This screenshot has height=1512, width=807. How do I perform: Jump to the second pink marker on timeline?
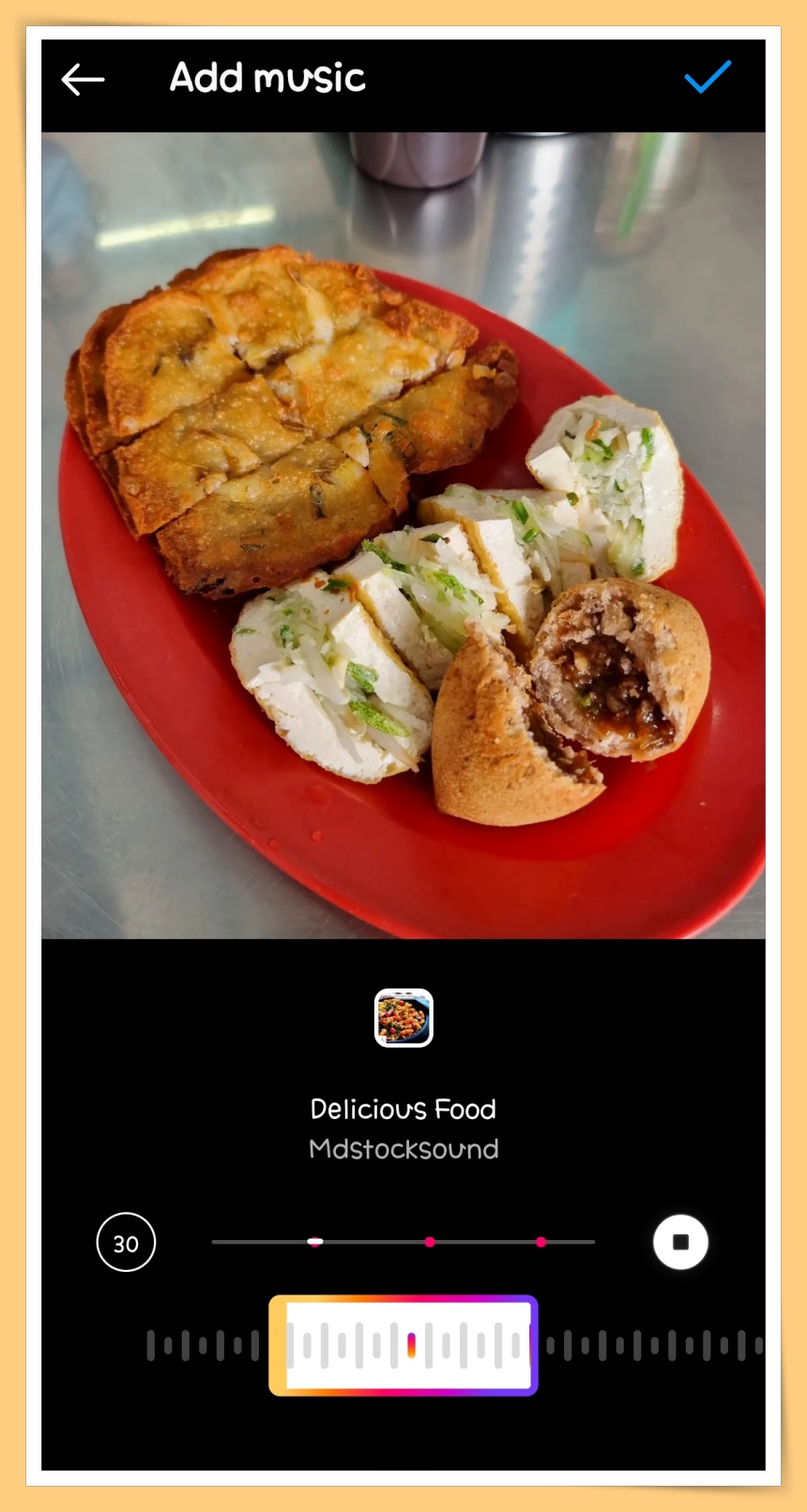pos(541,1242)
